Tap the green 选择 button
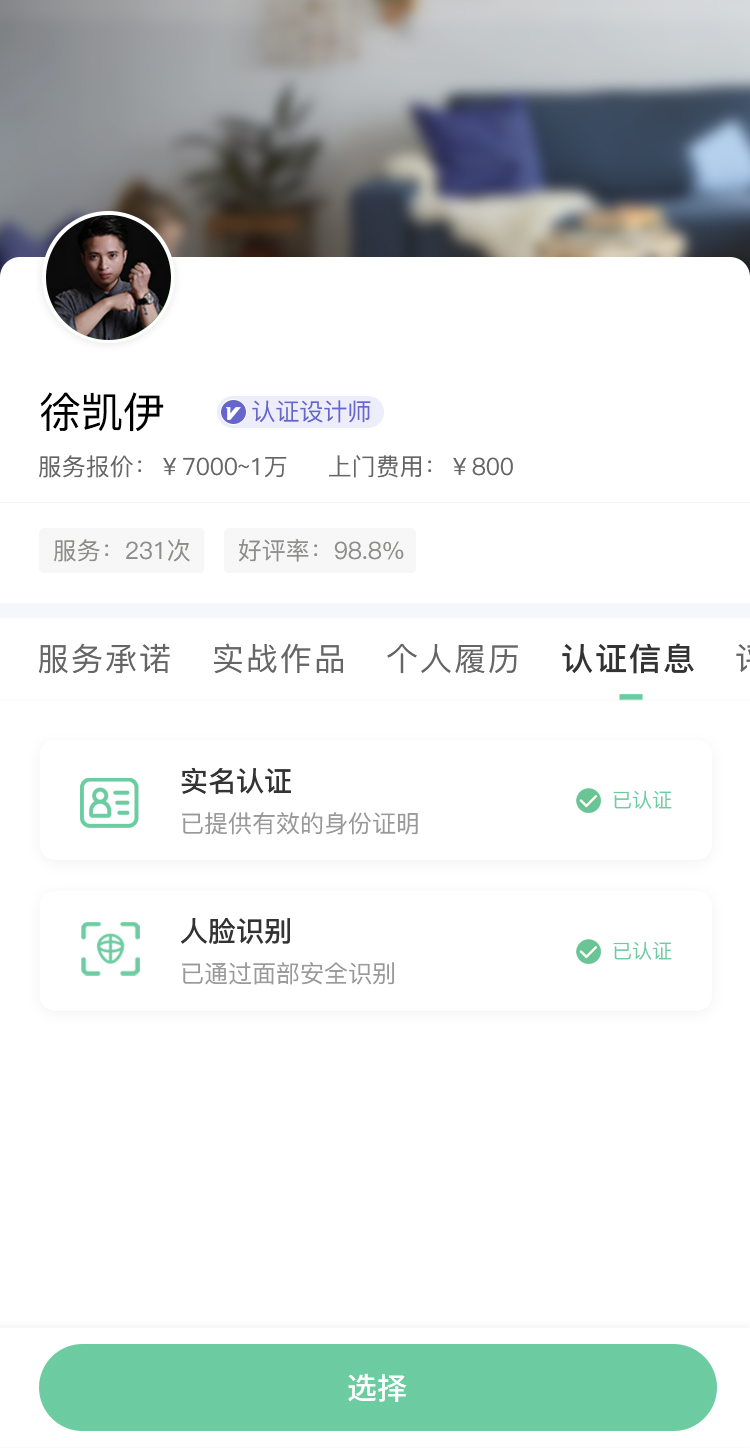The width and height of the screenshot is (750, 1448). [x=377, y=1387]
